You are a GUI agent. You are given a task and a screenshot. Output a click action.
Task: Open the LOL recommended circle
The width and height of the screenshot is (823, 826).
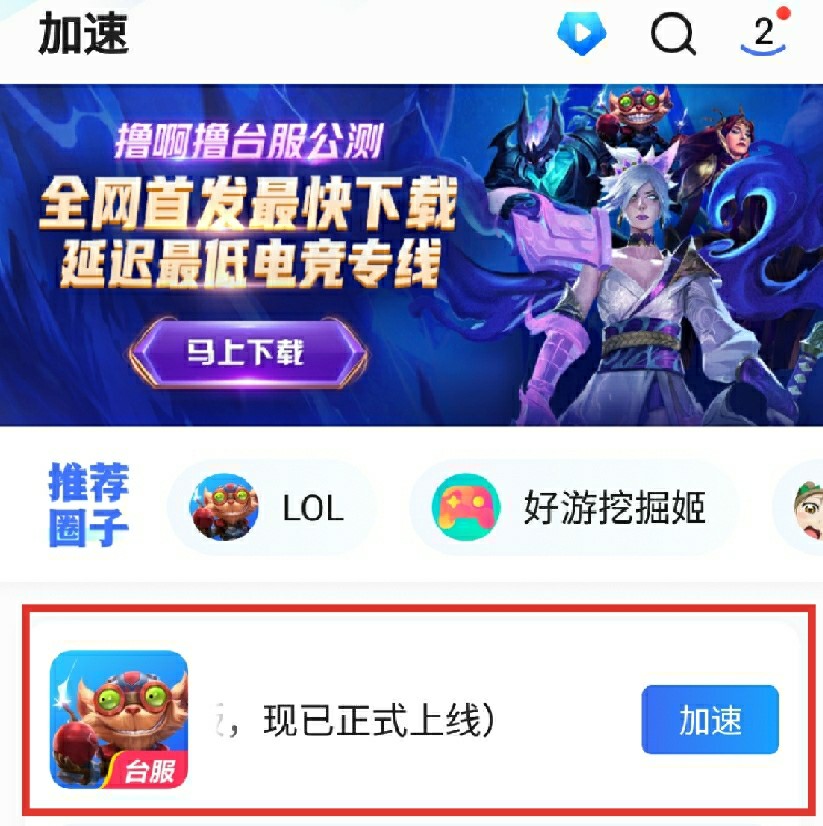coord(272,507)
